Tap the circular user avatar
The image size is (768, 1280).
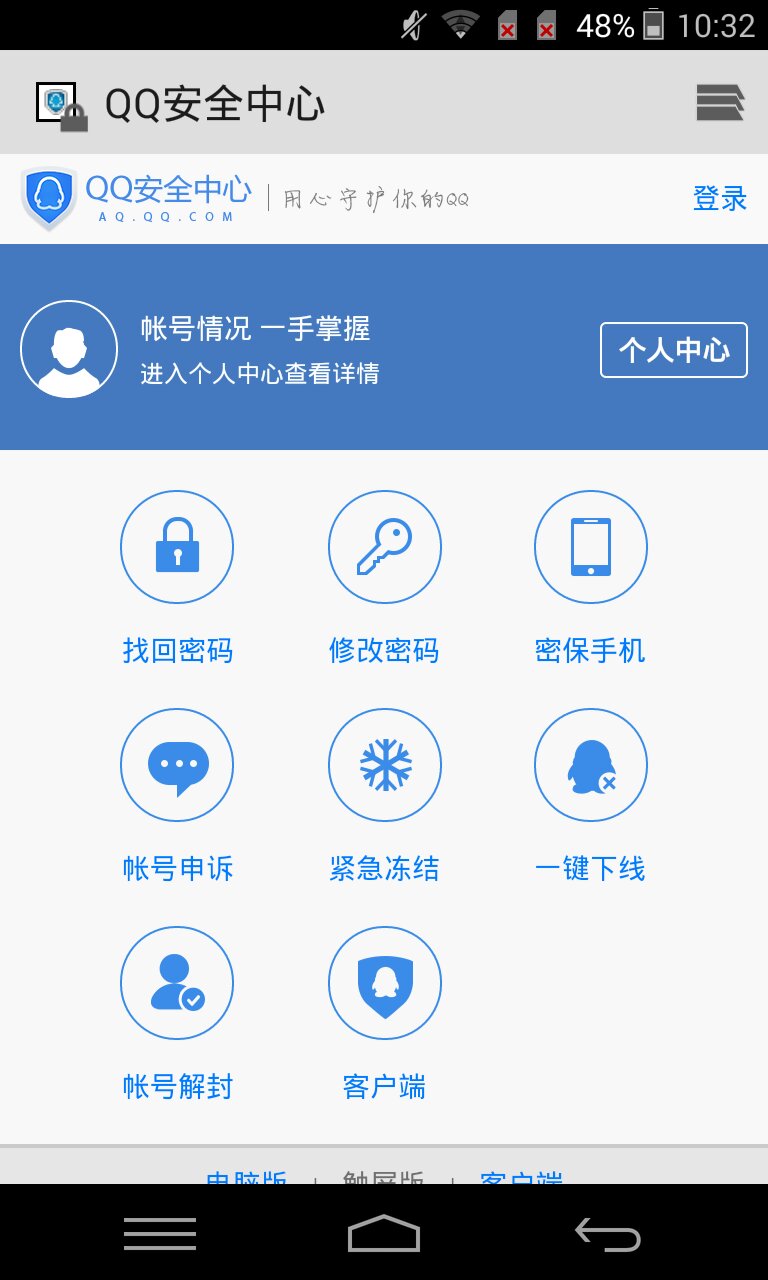tap(68, 348)
